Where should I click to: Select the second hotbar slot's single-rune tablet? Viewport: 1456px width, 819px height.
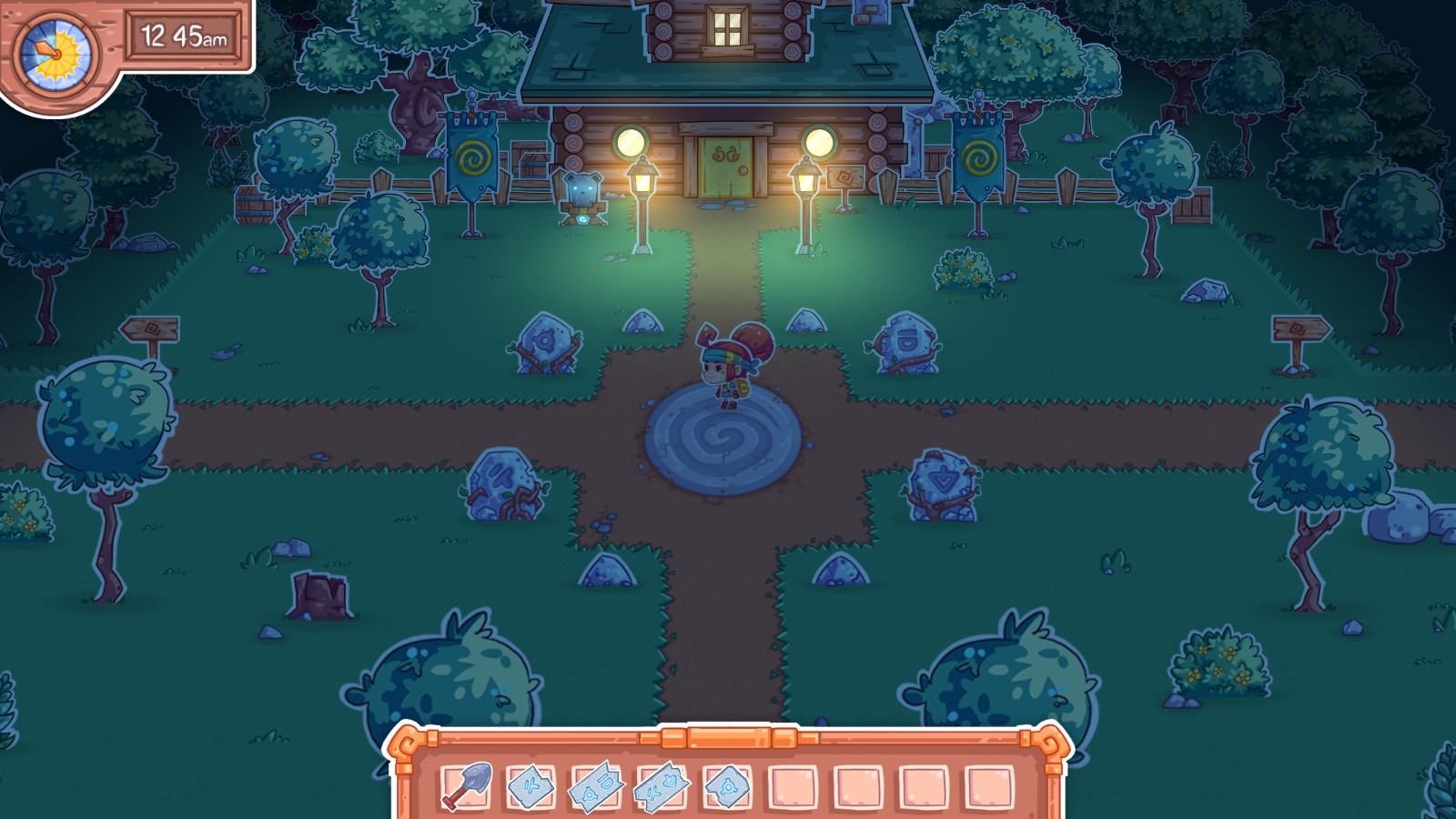531,786
